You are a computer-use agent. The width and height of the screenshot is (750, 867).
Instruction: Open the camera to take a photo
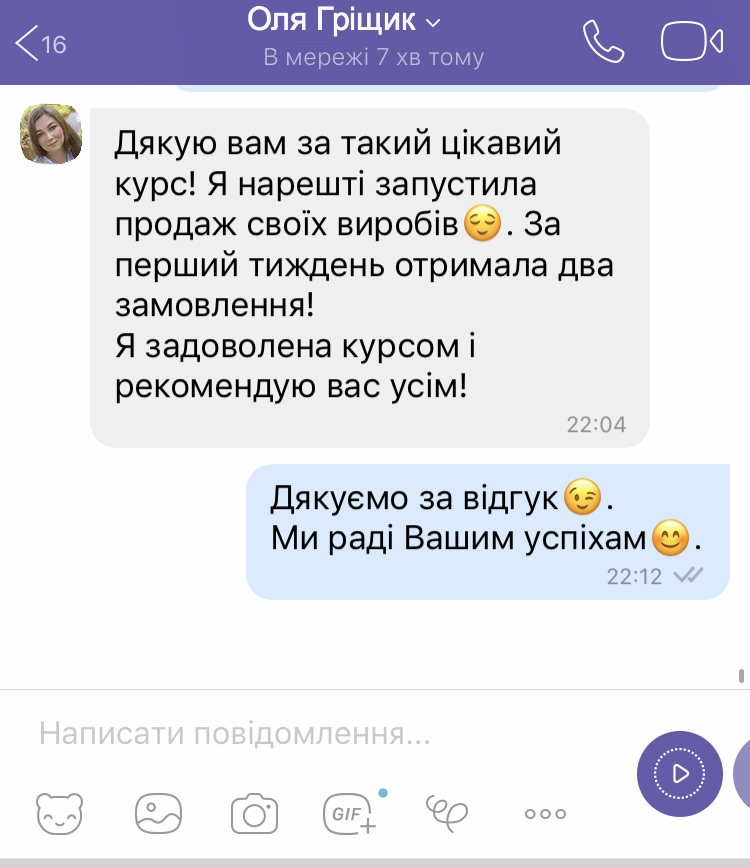coord(254,813)
